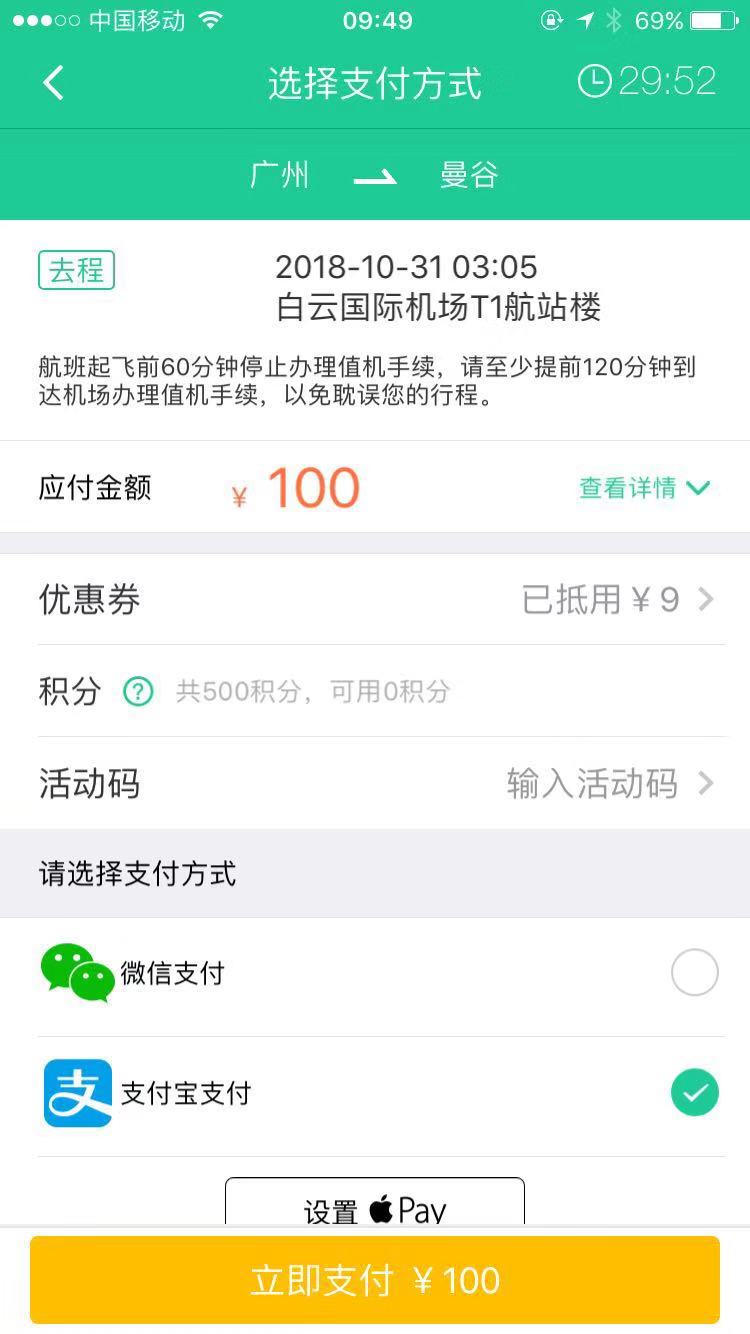The height and width of the screenshot is (1334, 750).
Task: Select 微信支付 payment radio button
Action: point(694,972)
